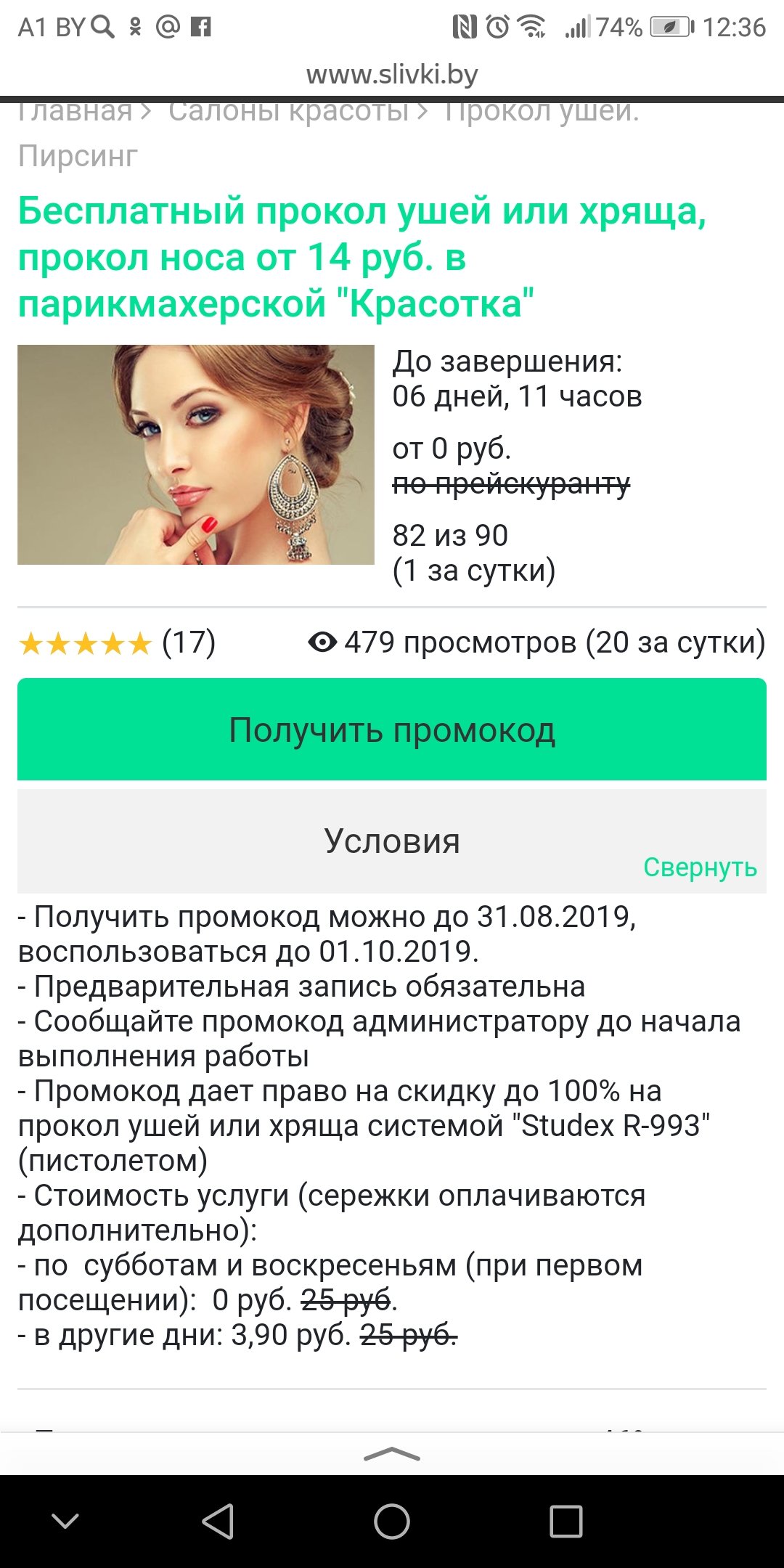This screenshot has height=1568, width=784.
Task: Tap the Получить промокод button
Action: click(392, 730)
